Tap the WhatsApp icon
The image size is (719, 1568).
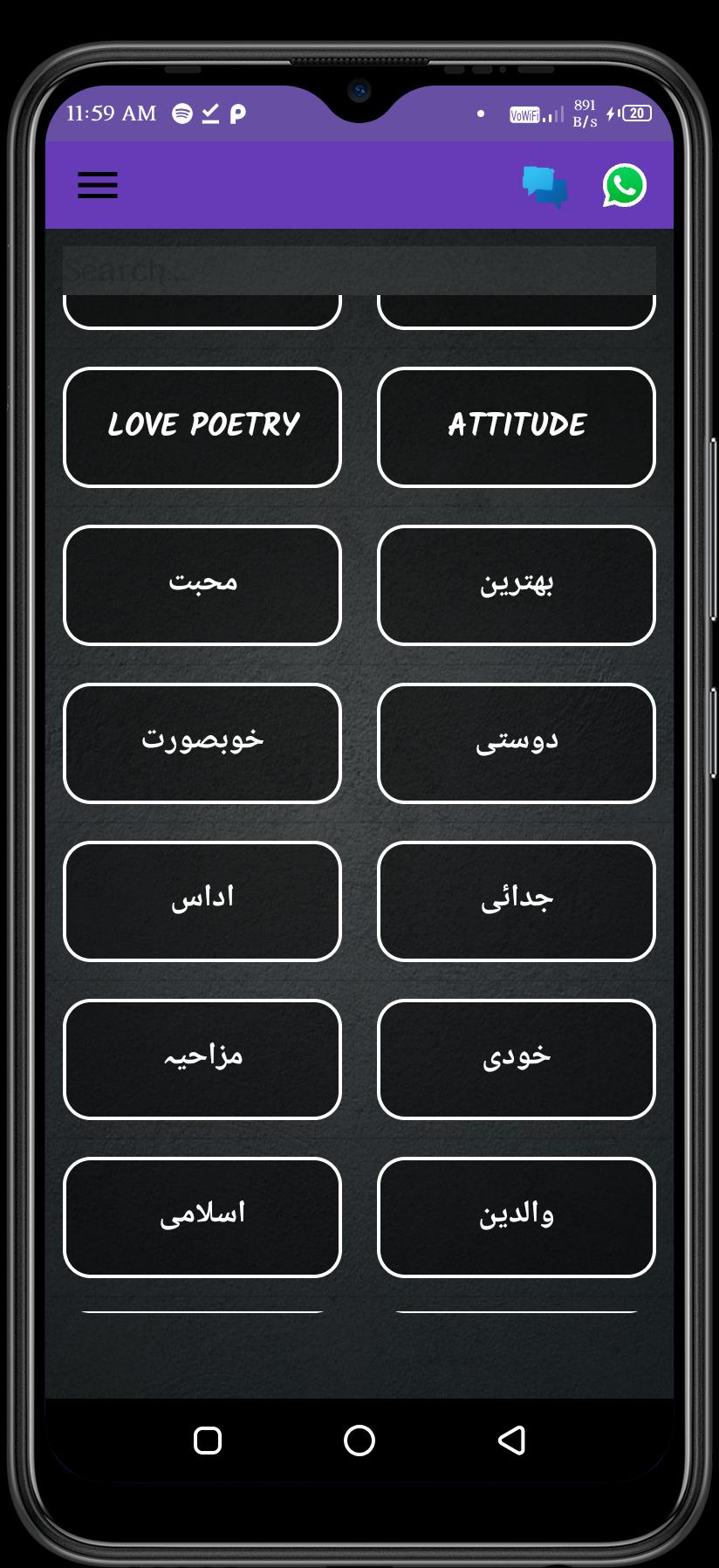(x=625, y=185)
